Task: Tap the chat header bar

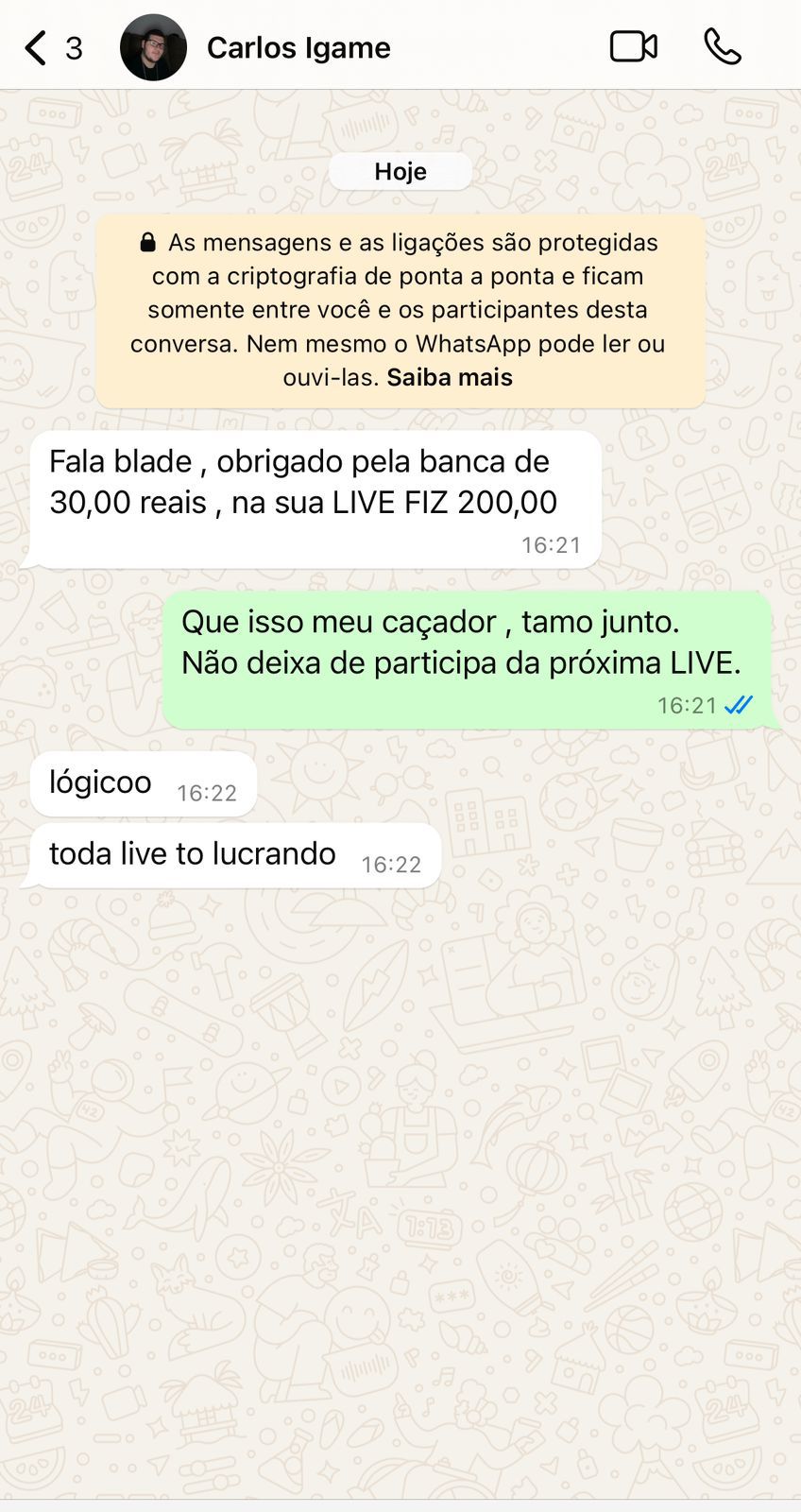Action: point(400,45)
